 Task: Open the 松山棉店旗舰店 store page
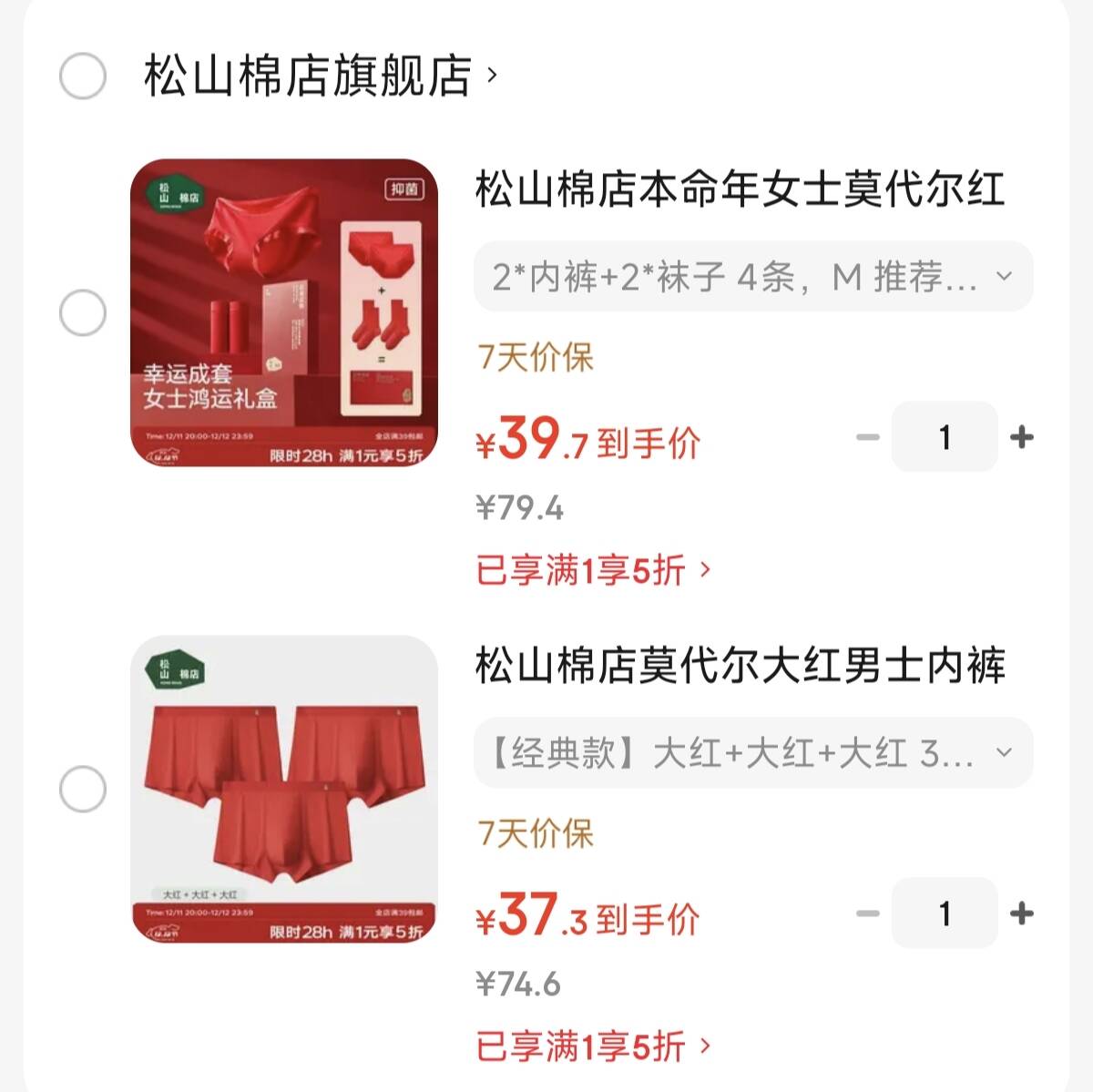pyautogui.click(x=319, y=76)
